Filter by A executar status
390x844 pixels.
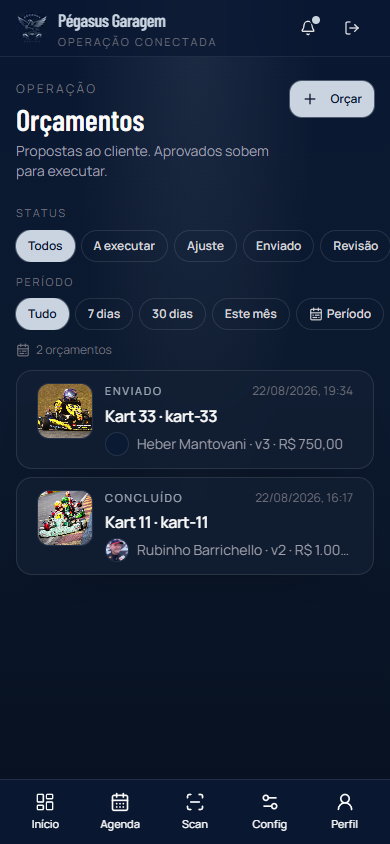pos(124,246)
